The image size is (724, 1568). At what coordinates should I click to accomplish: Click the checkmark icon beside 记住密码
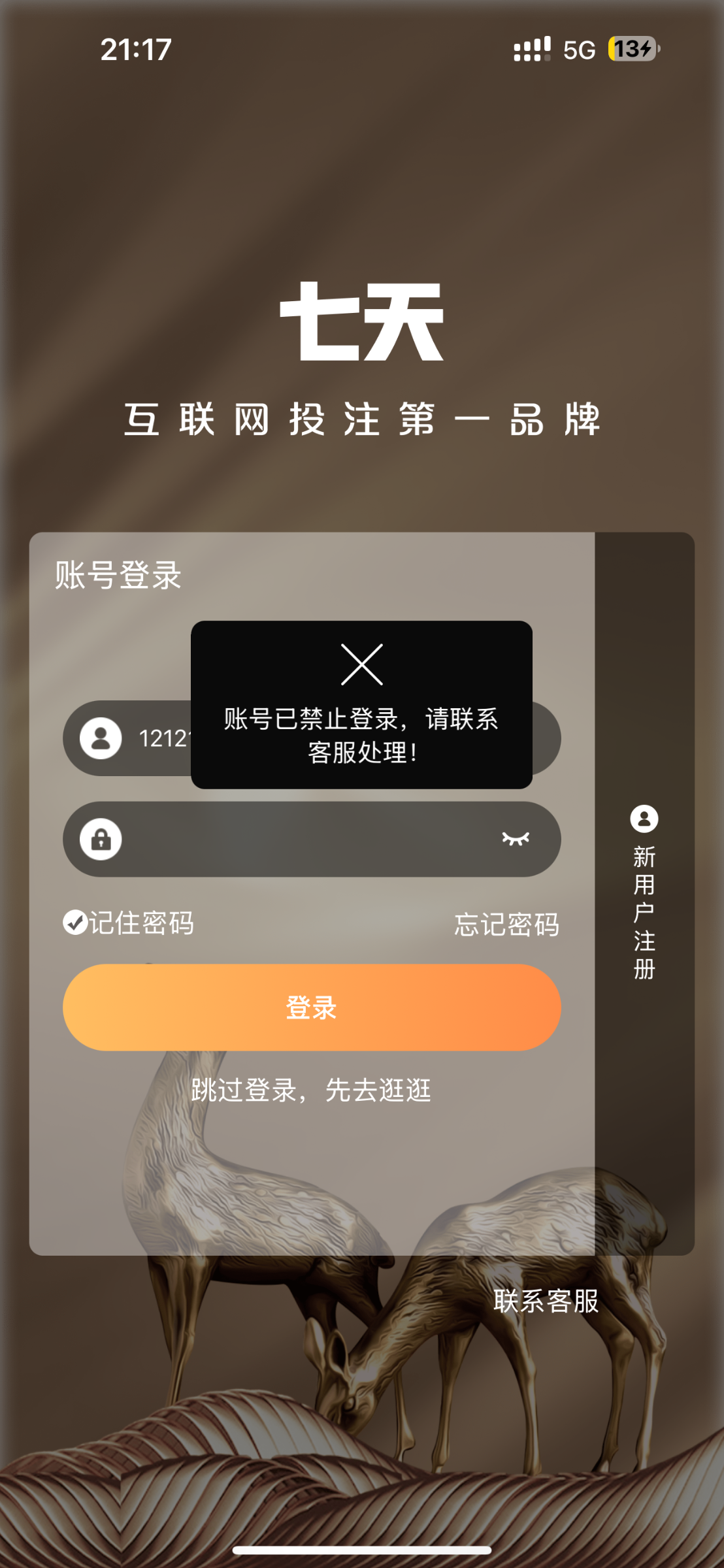tap(74, 923)
